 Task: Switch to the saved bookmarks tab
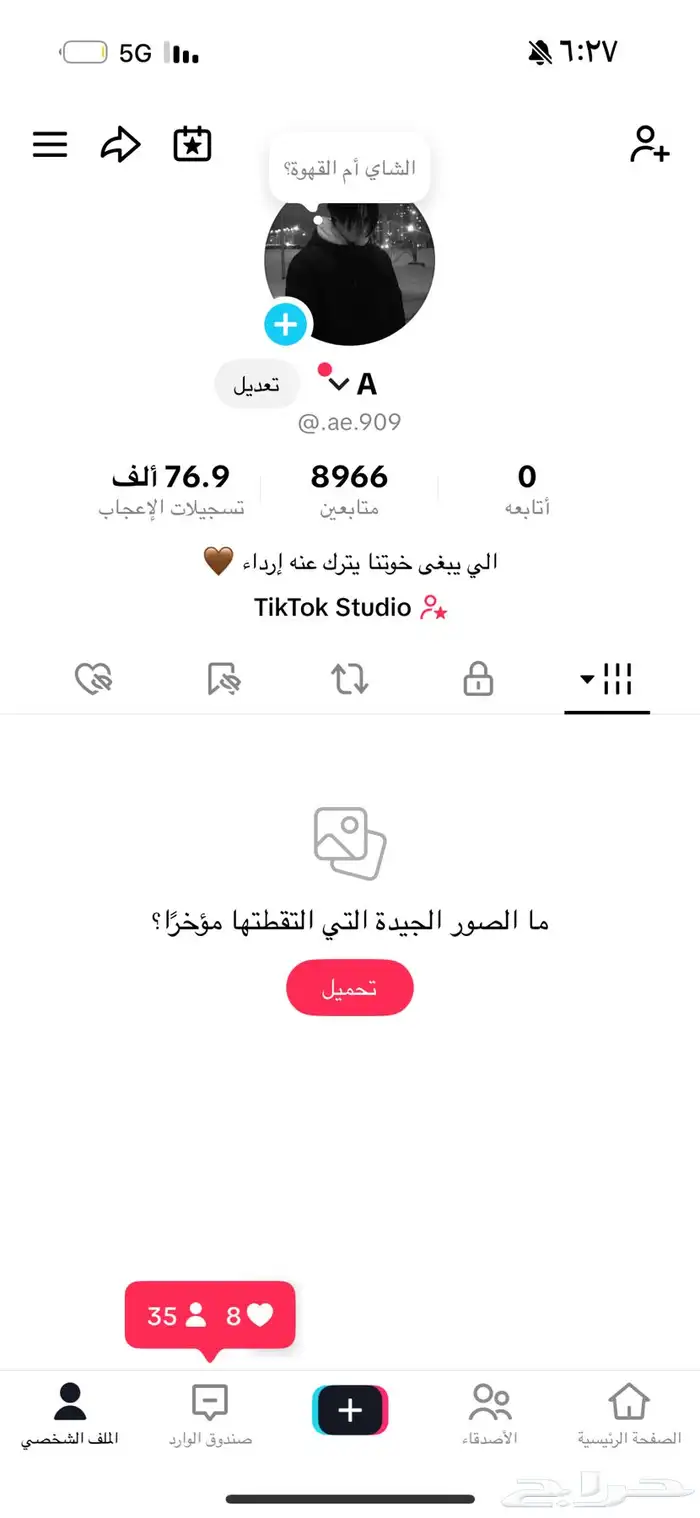click(x=224, y=680)
